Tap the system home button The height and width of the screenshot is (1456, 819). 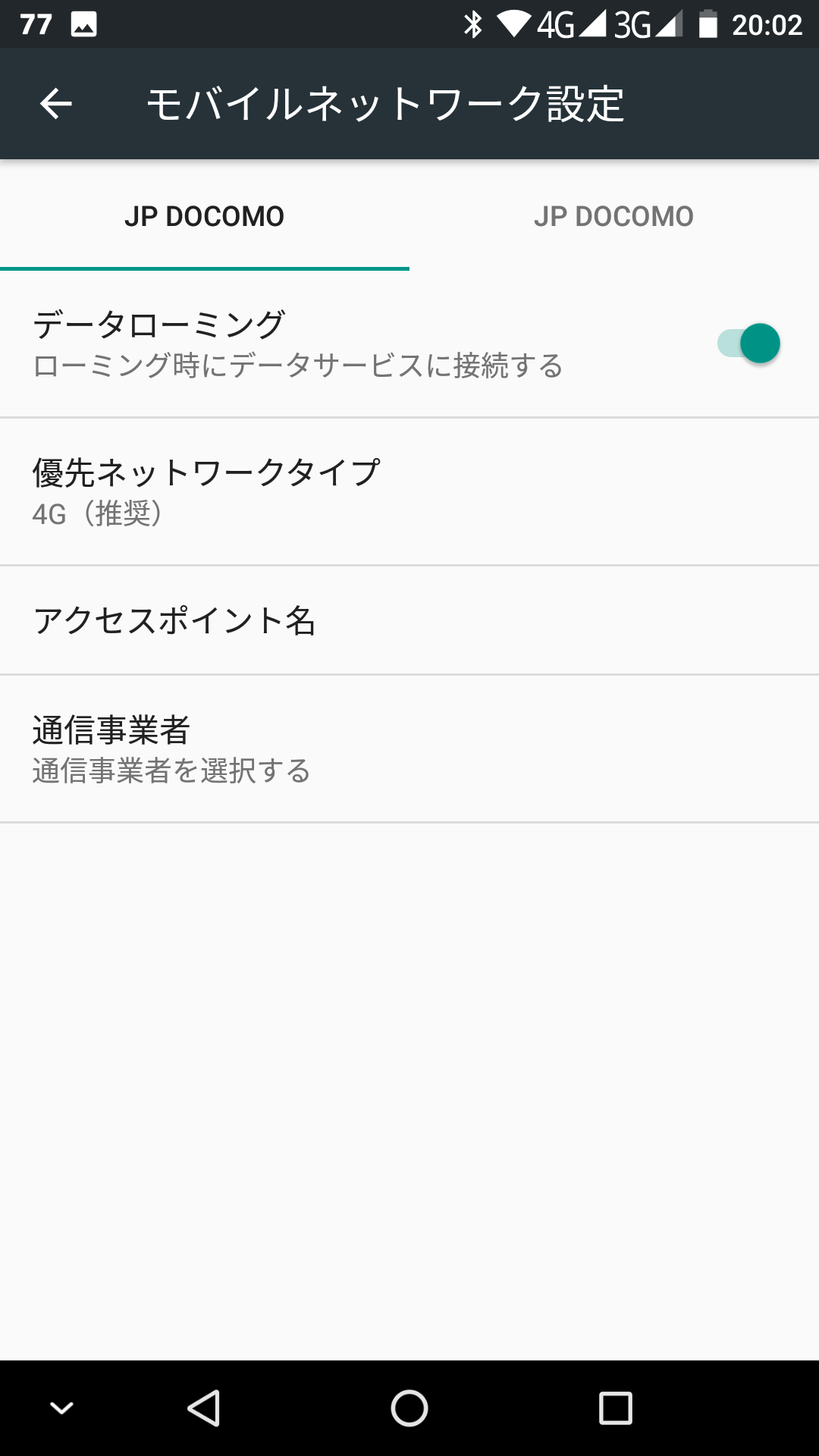409,1408
